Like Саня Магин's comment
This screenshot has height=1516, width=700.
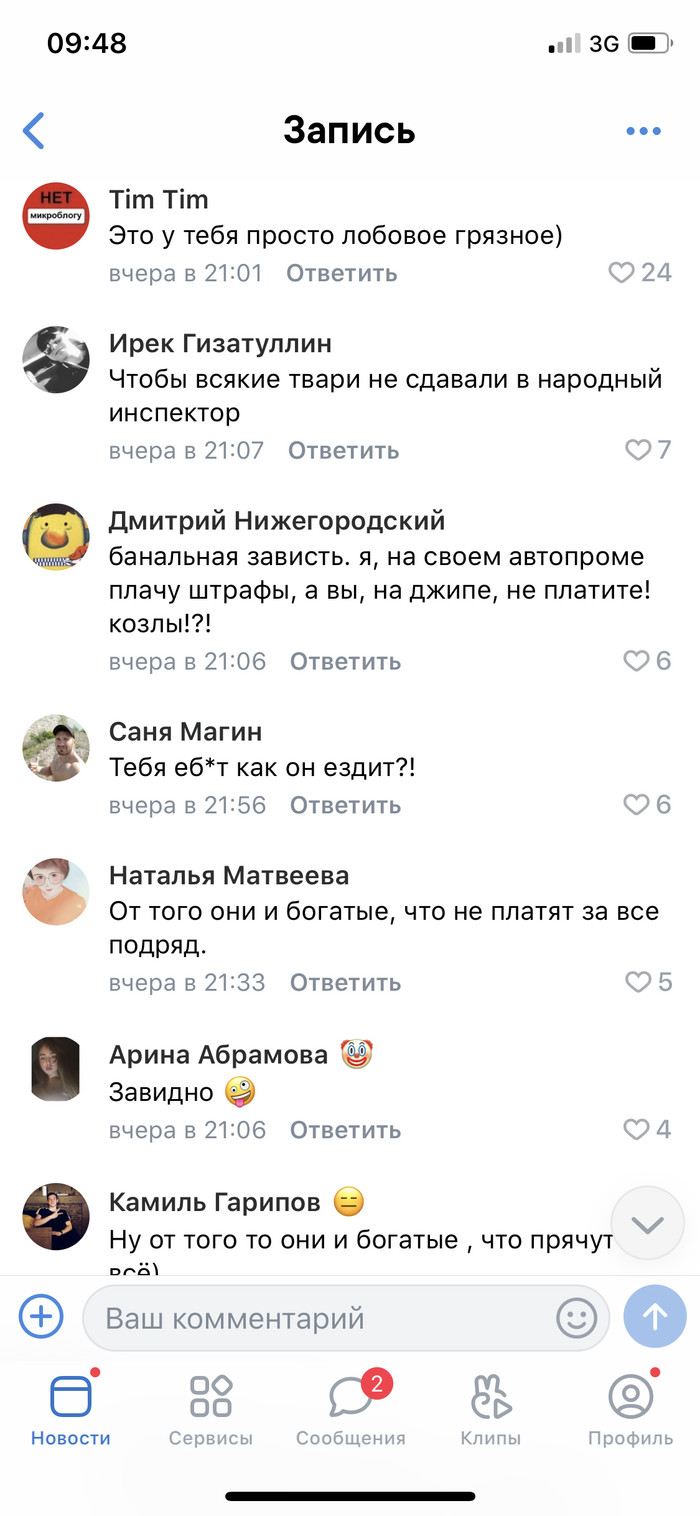tap(637, 805)
